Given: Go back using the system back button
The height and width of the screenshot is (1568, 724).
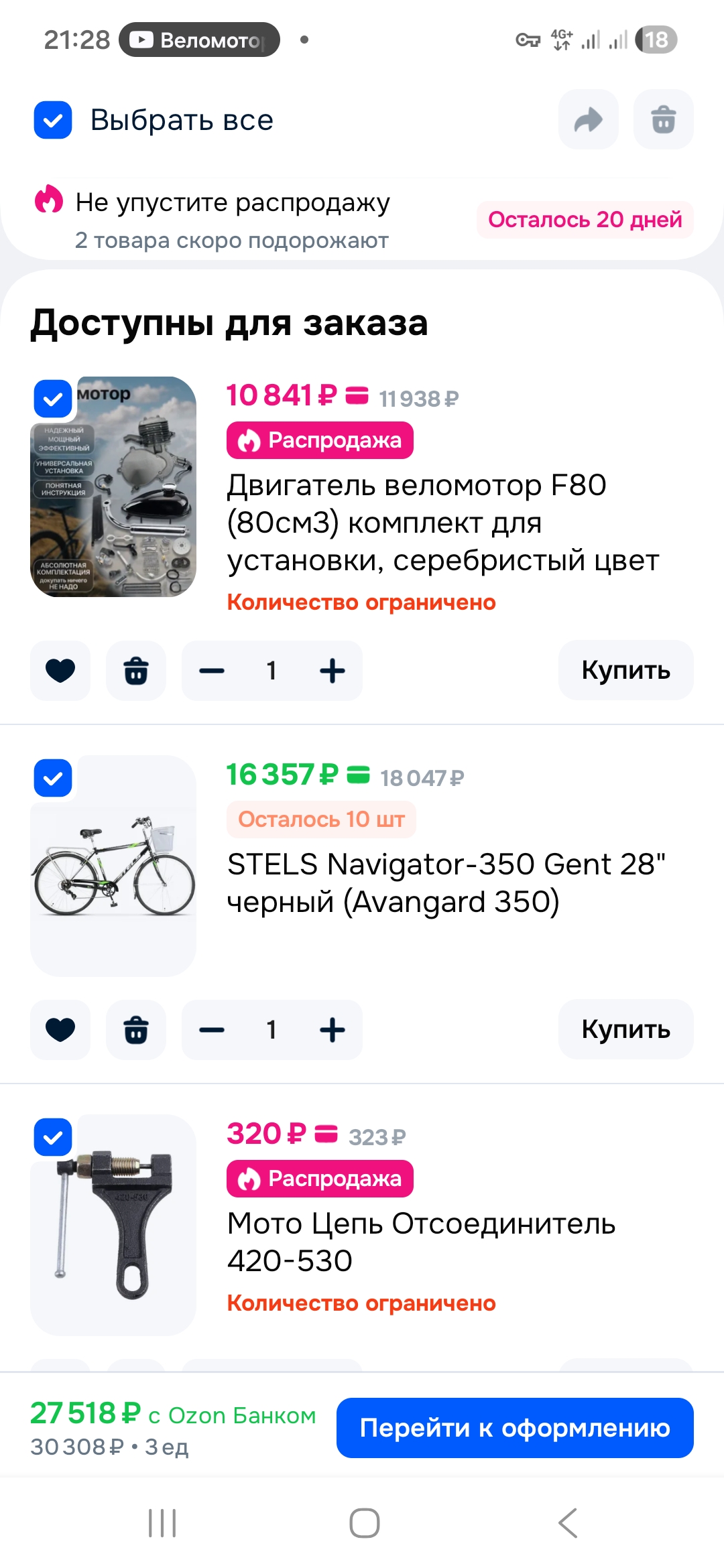Looking at the screenshot, I should click(x=568, y=1523).
